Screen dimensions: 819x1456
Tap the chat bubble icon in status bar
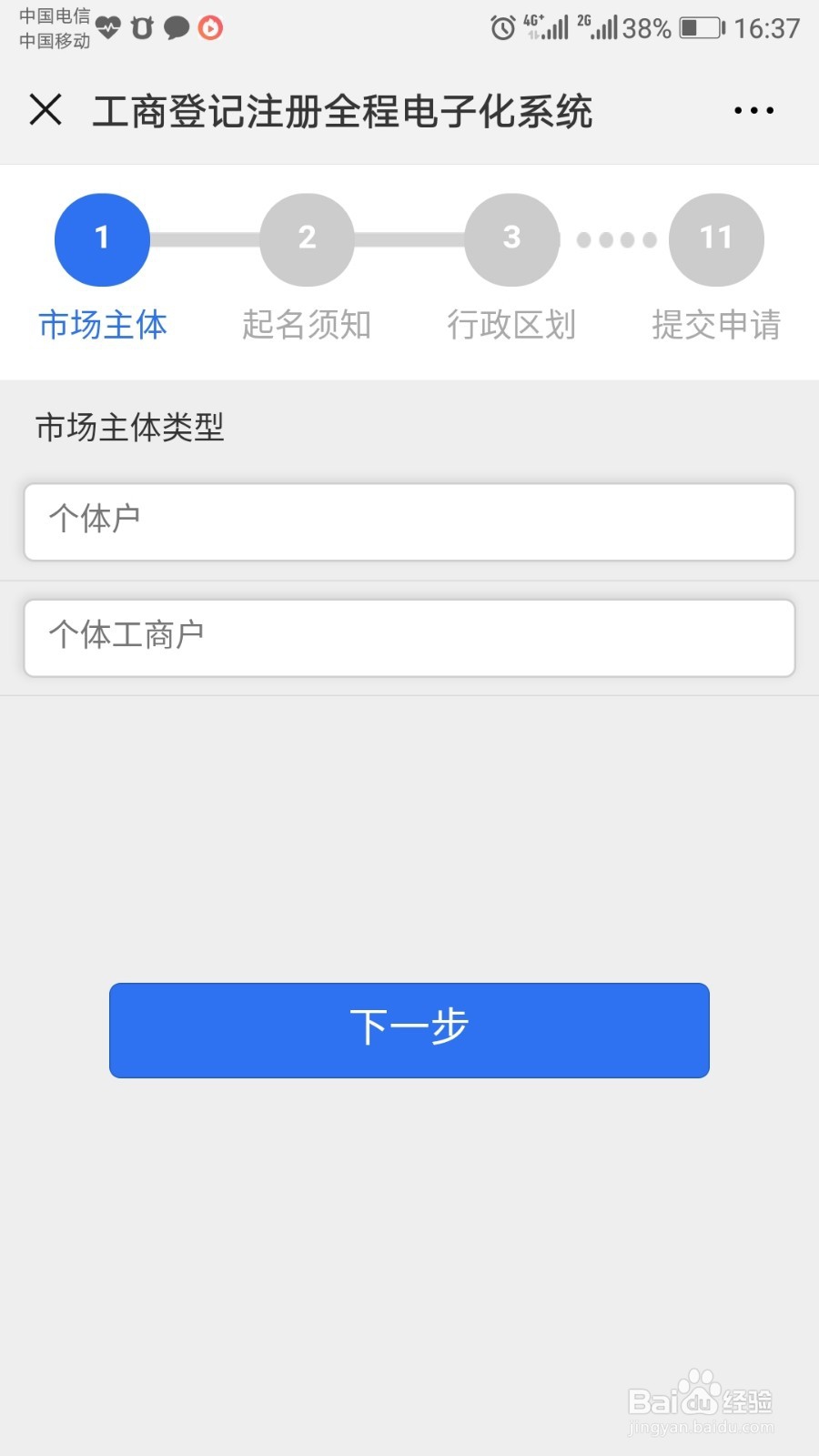click(176, 28)
